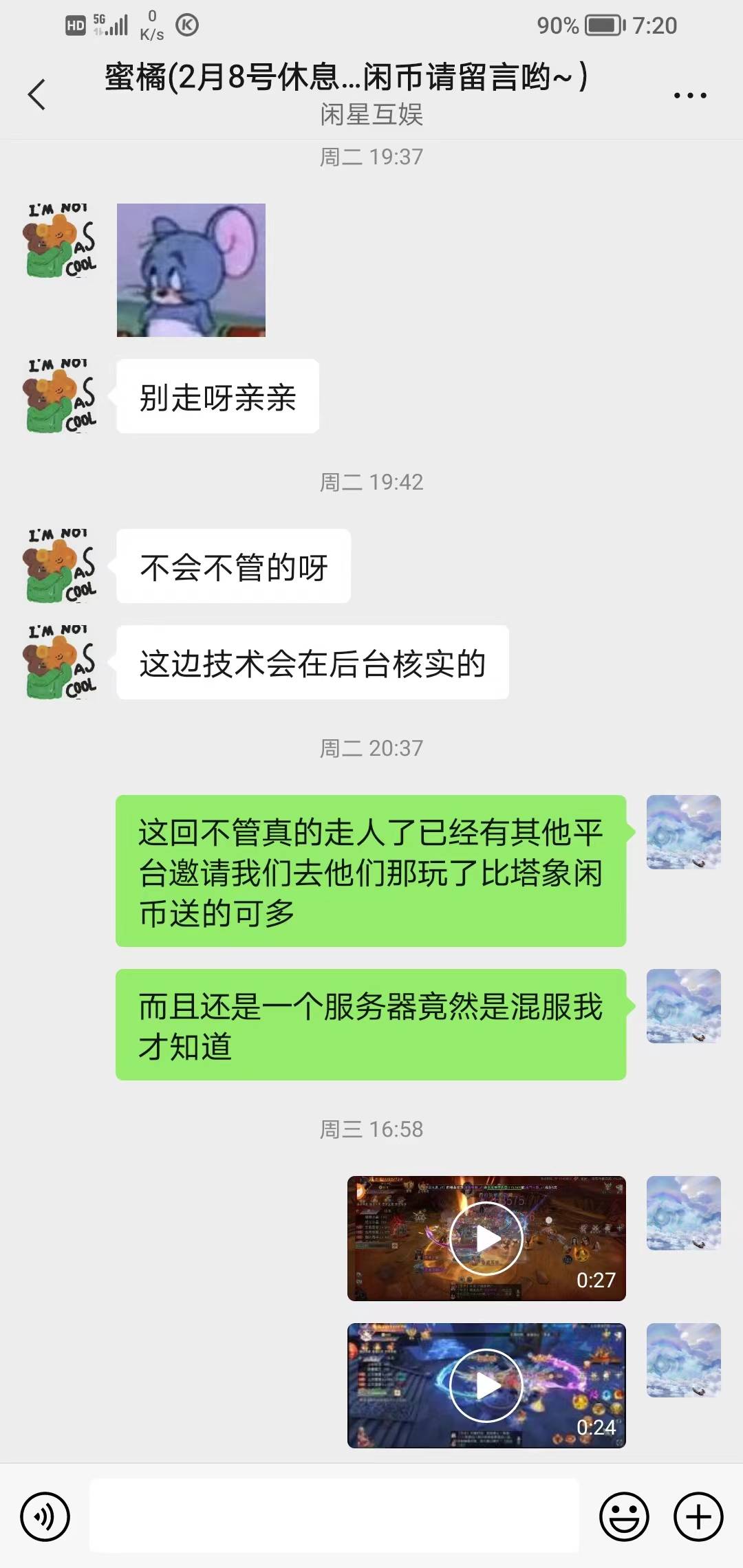
Task: Play the 0:24 game video
Action: [486, 1386]
